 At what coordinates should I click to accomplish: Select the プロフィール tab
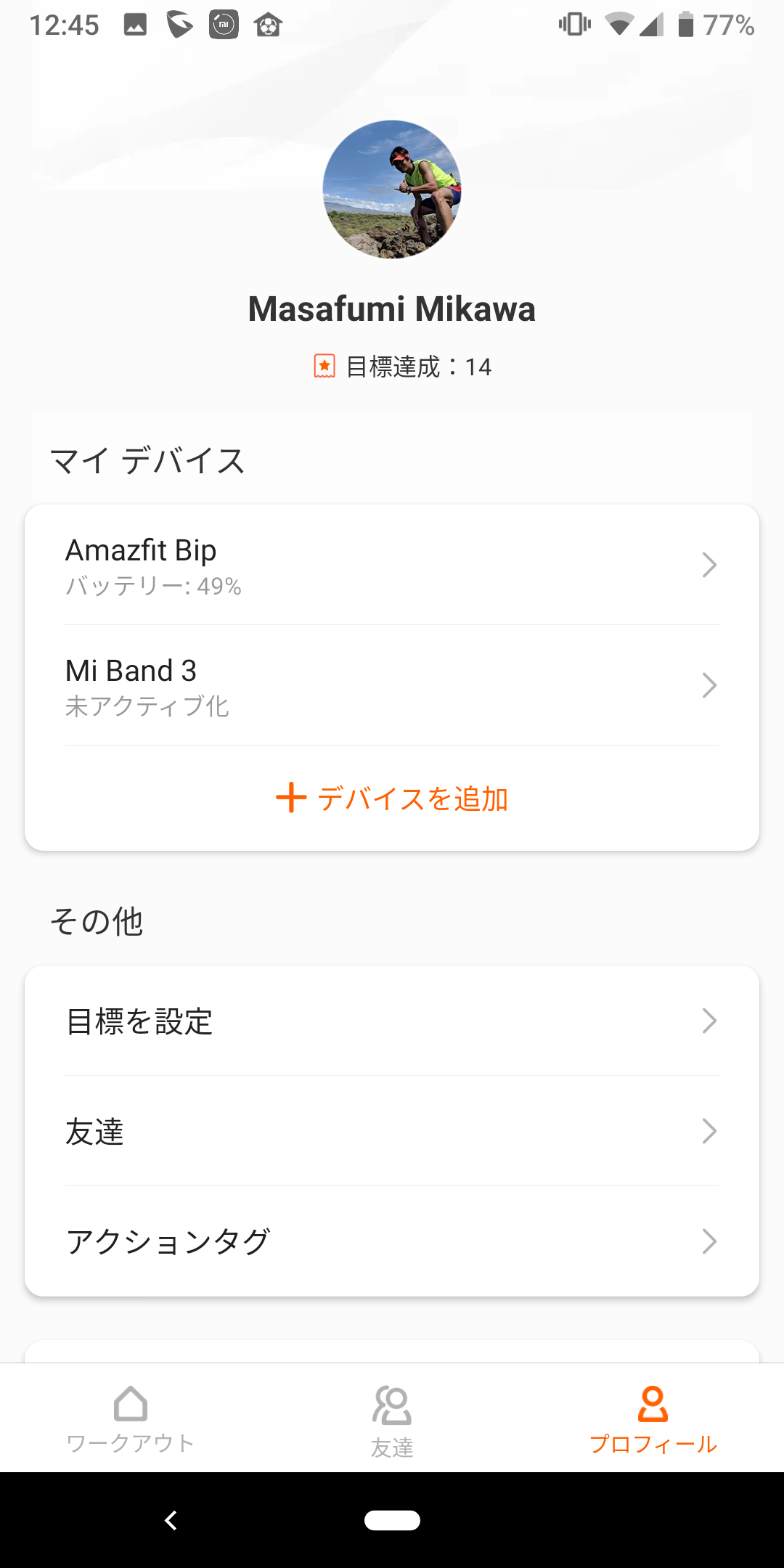[653, 1418]
